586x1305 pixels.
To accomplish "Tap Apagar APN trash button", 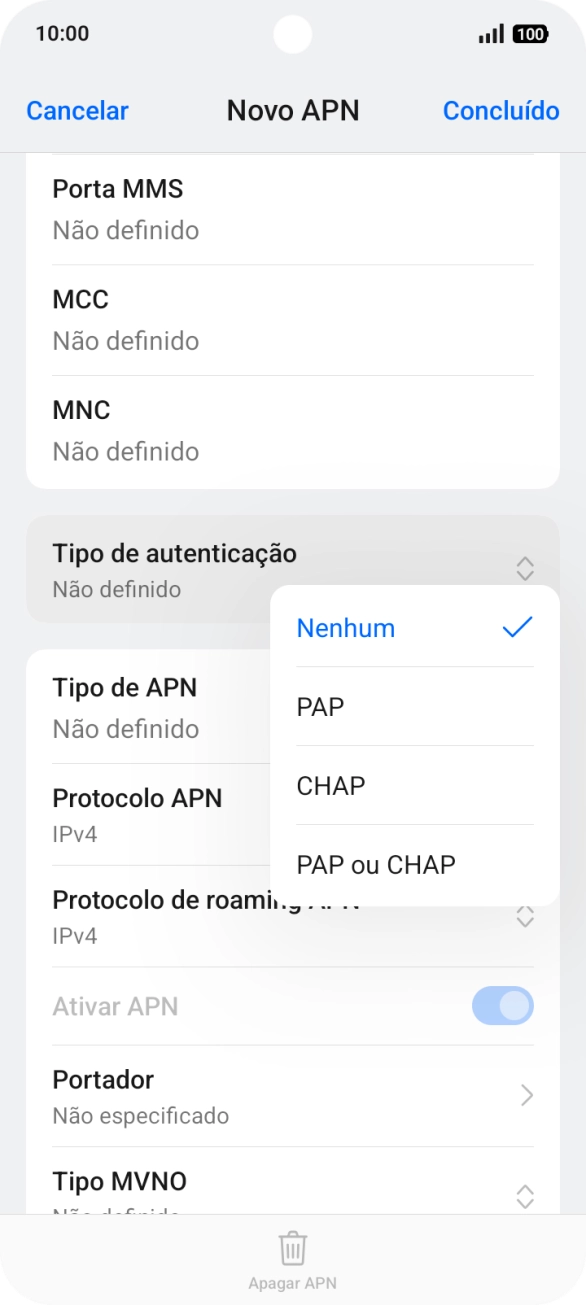I will [x=293, y=1260].
